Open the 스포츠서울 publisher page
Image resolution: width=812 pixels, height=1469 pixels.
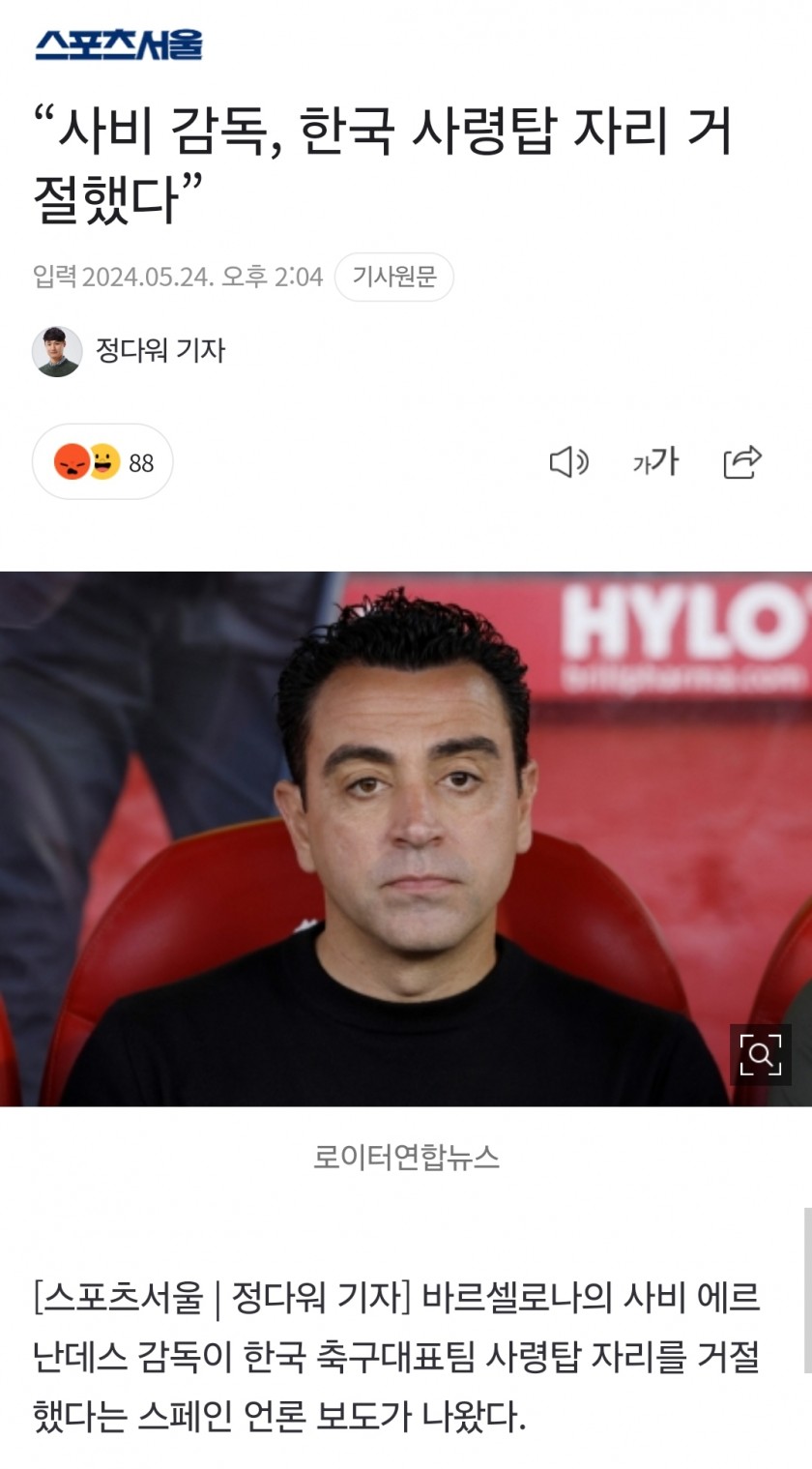point(119,44)
